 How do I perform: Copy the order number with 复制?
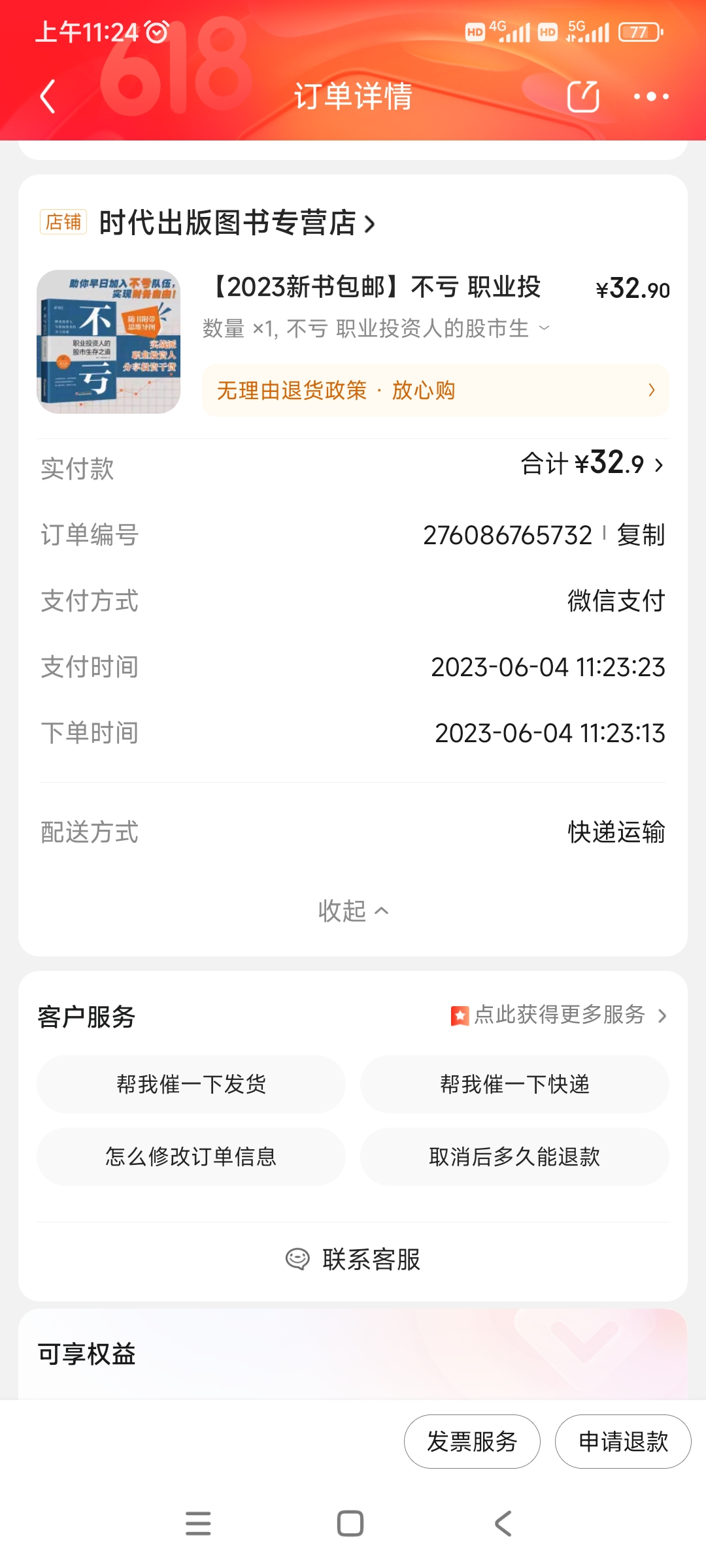tap(641, 535)
